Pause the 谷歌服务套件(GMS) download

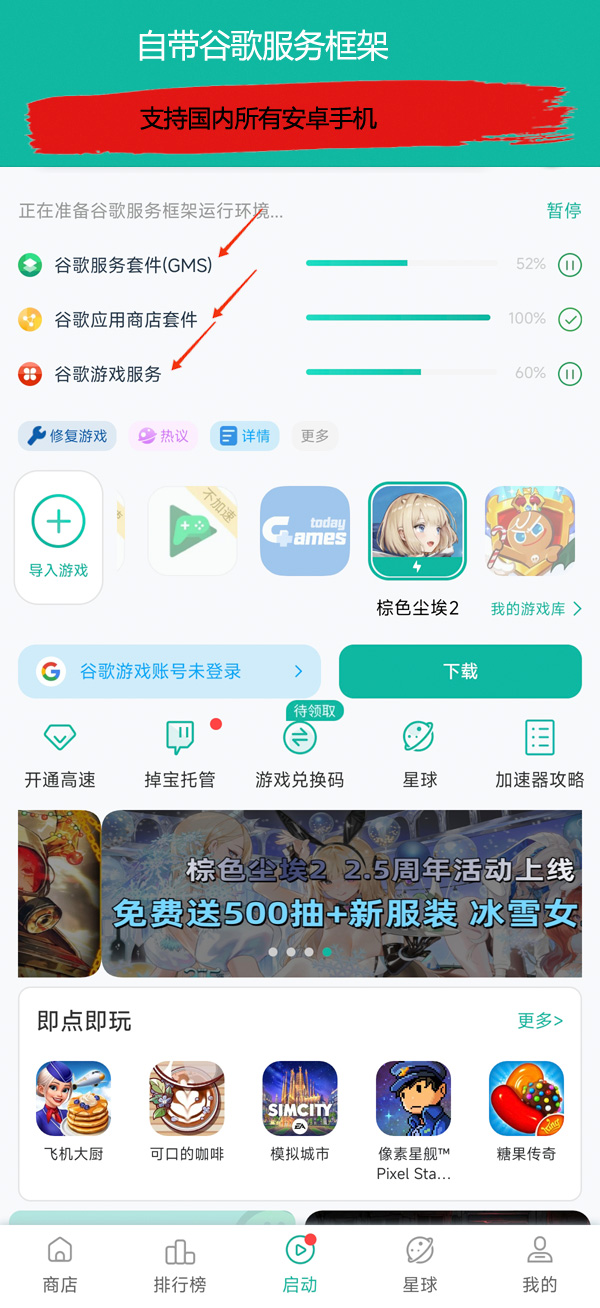click(569, 265)
